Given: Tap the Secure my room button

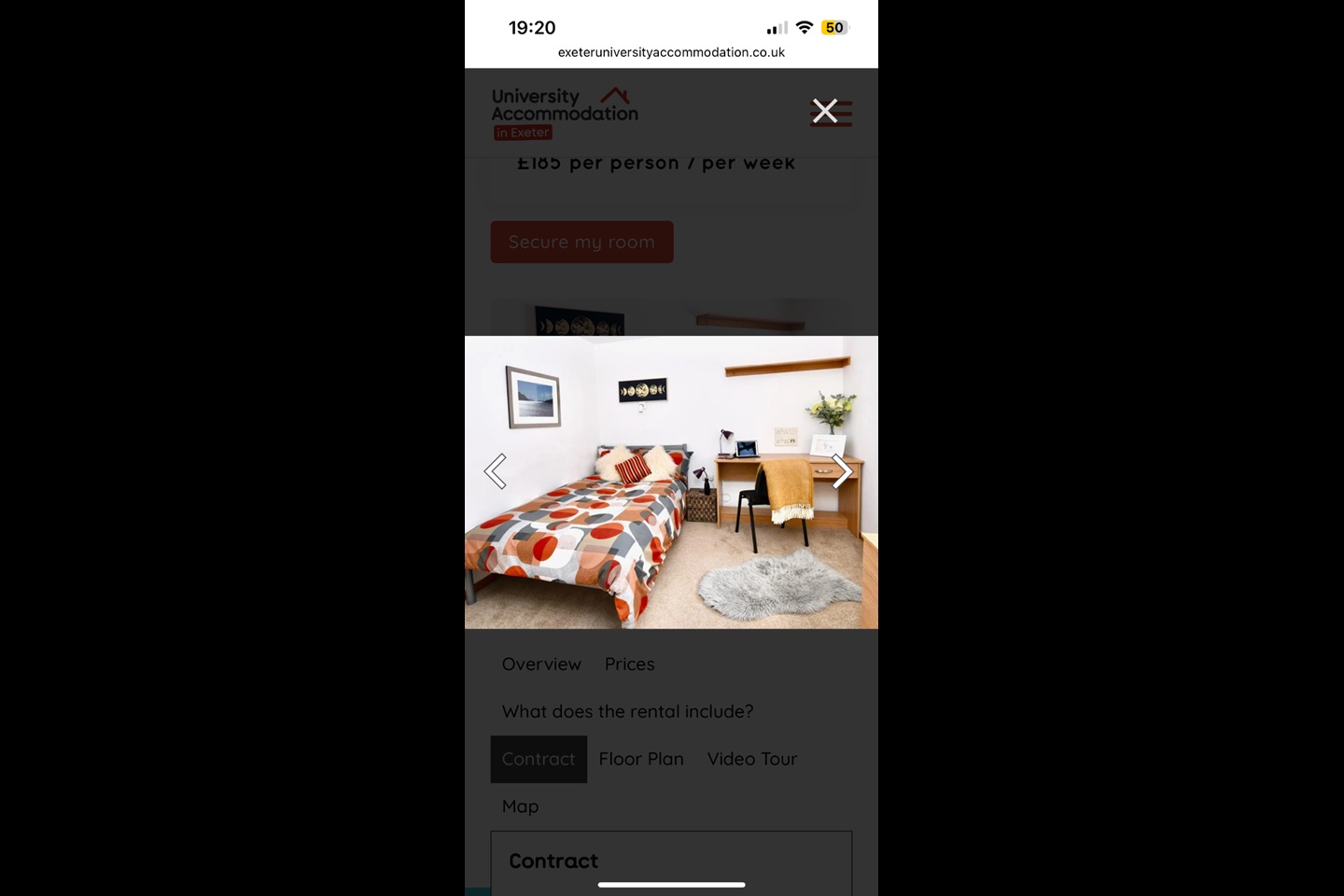Looking at the screenshot, I should [x=581, y=242].
